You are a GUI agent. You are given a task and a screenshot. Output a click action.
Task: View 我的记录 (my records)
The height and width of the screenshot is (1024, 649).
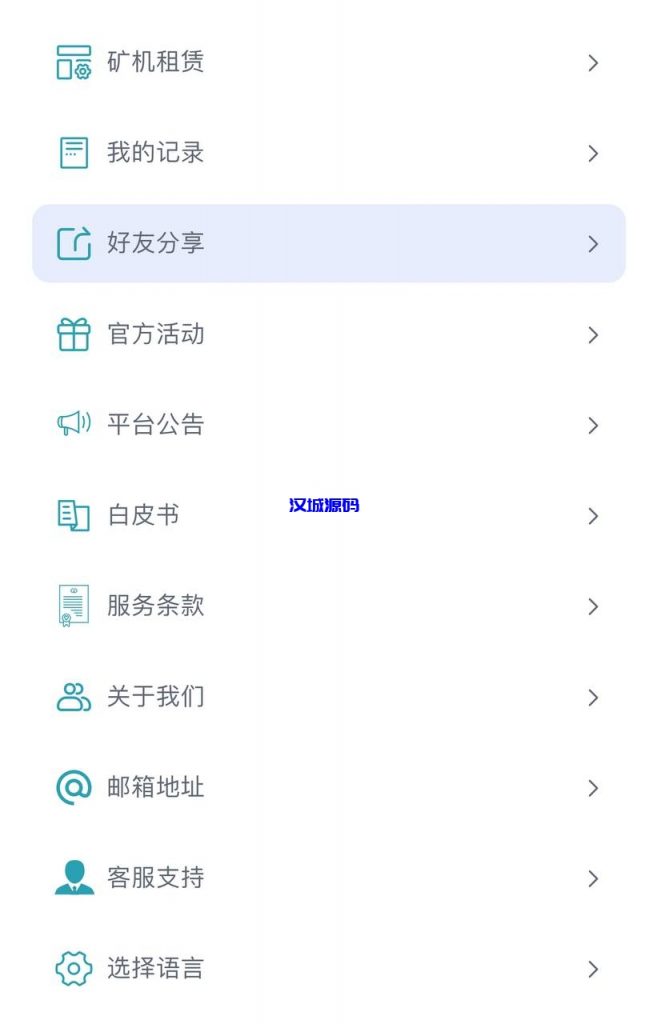pyautogui.click(x=155, y=153)
